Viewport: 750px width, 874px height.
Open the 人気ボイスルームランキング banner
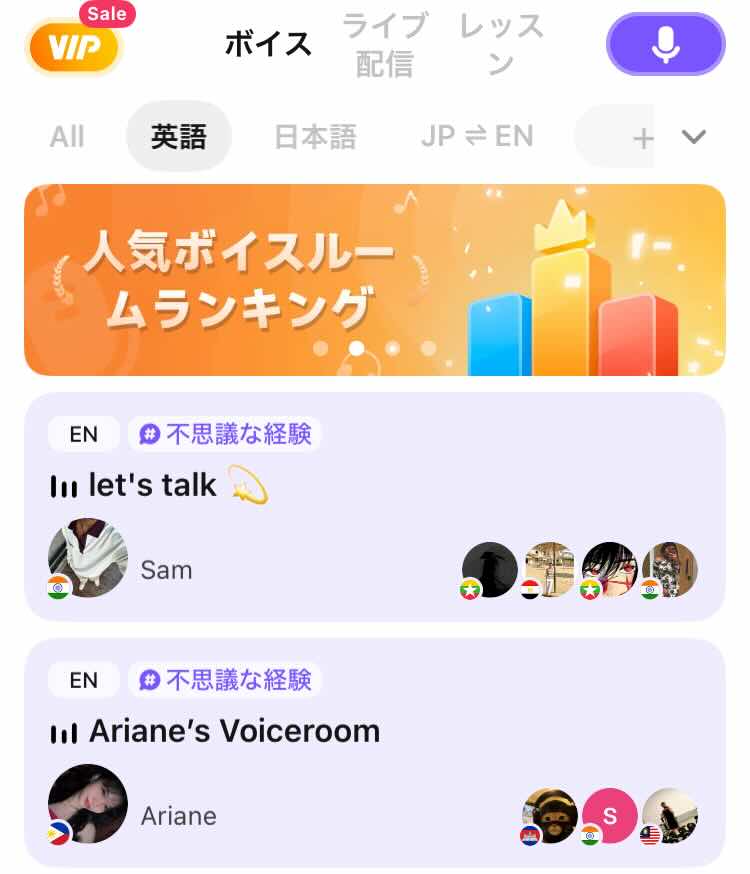375,280
